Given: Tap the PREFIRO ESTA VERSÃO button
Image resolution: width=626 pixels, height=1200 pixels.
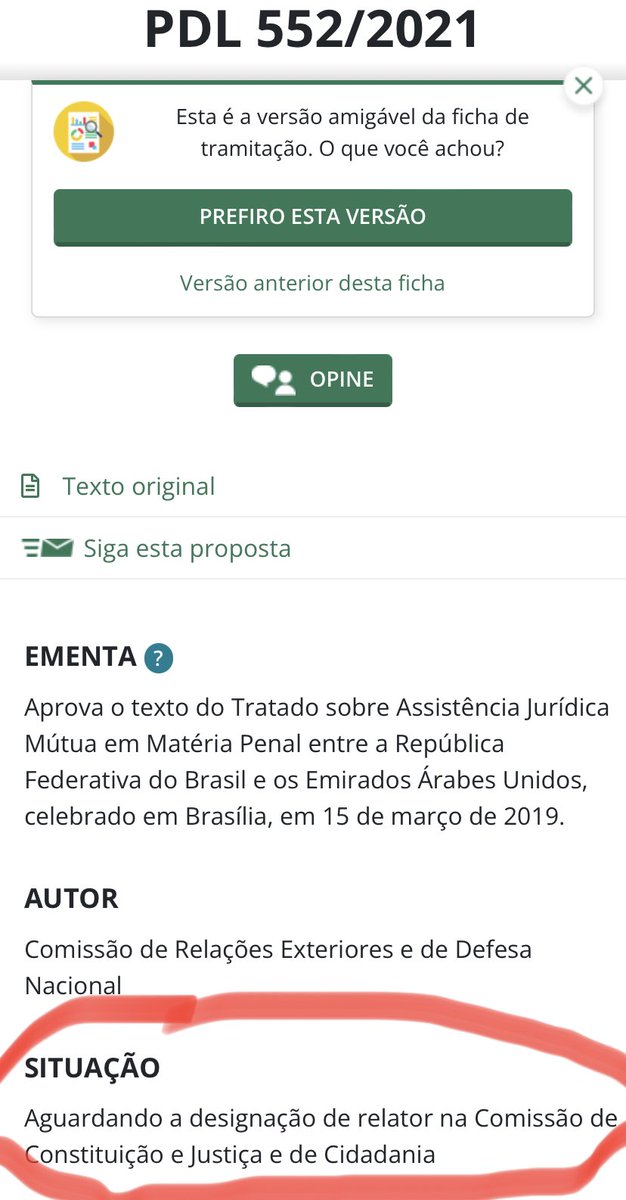Looking at the screenshot, I should (313, 217).
